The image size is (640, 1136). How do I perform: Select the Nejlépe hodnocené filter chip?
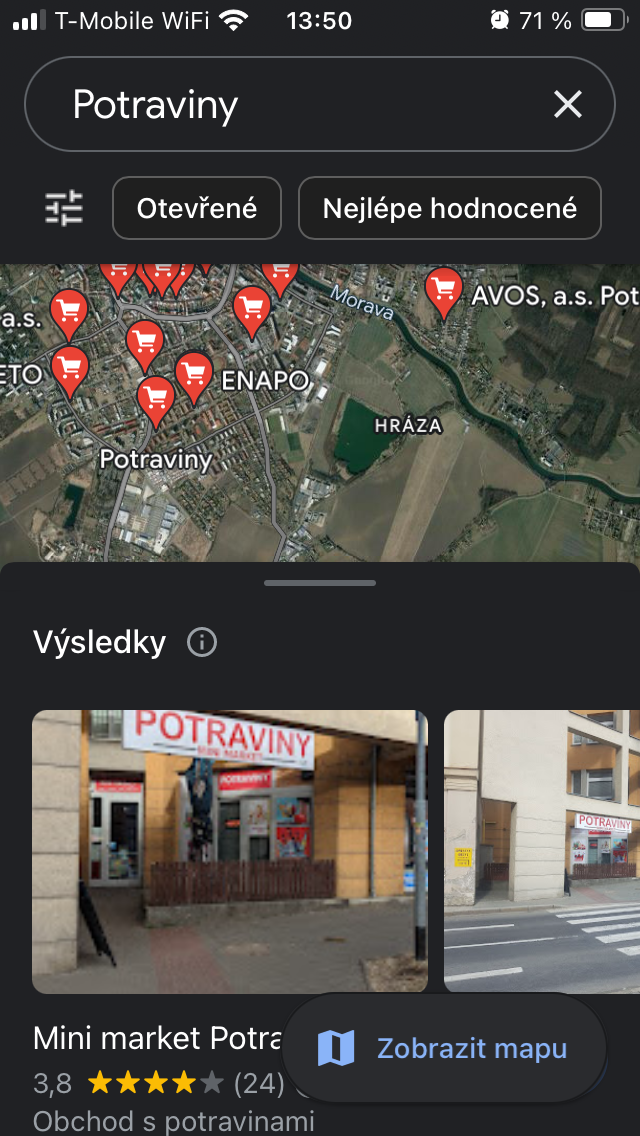click(449, 208)
